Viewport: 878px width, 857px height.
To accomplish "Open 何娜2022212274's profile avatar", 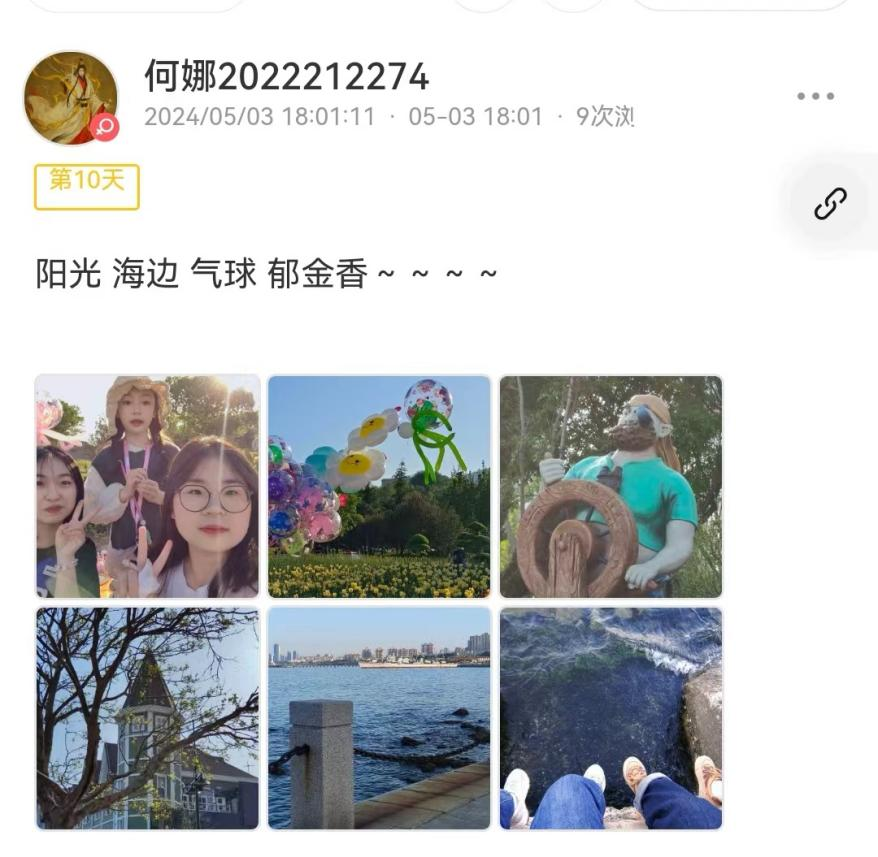I will pyautogui.click(x=70, y=98).
